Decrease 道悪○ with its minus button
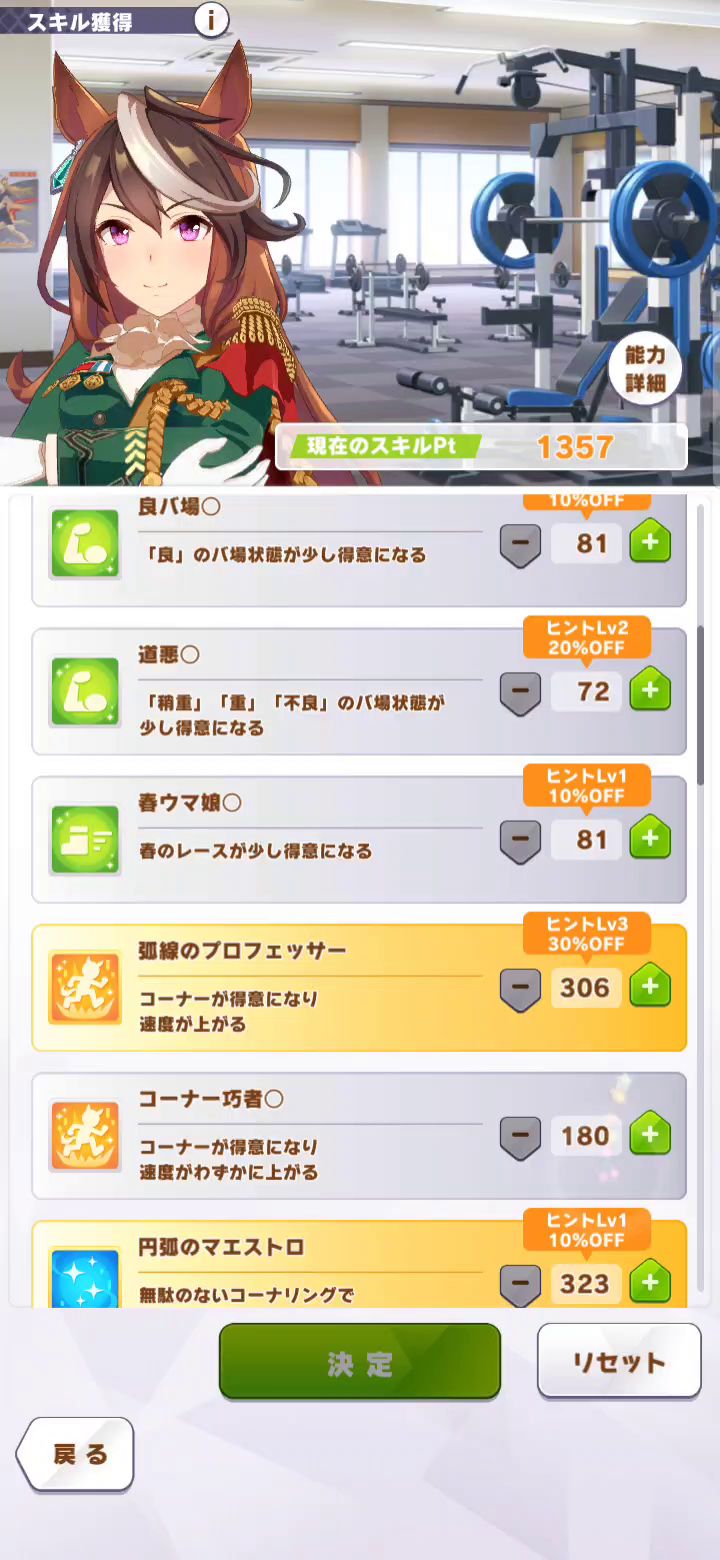The width and height of the screenshot is (720, 1560). [520, 690]
